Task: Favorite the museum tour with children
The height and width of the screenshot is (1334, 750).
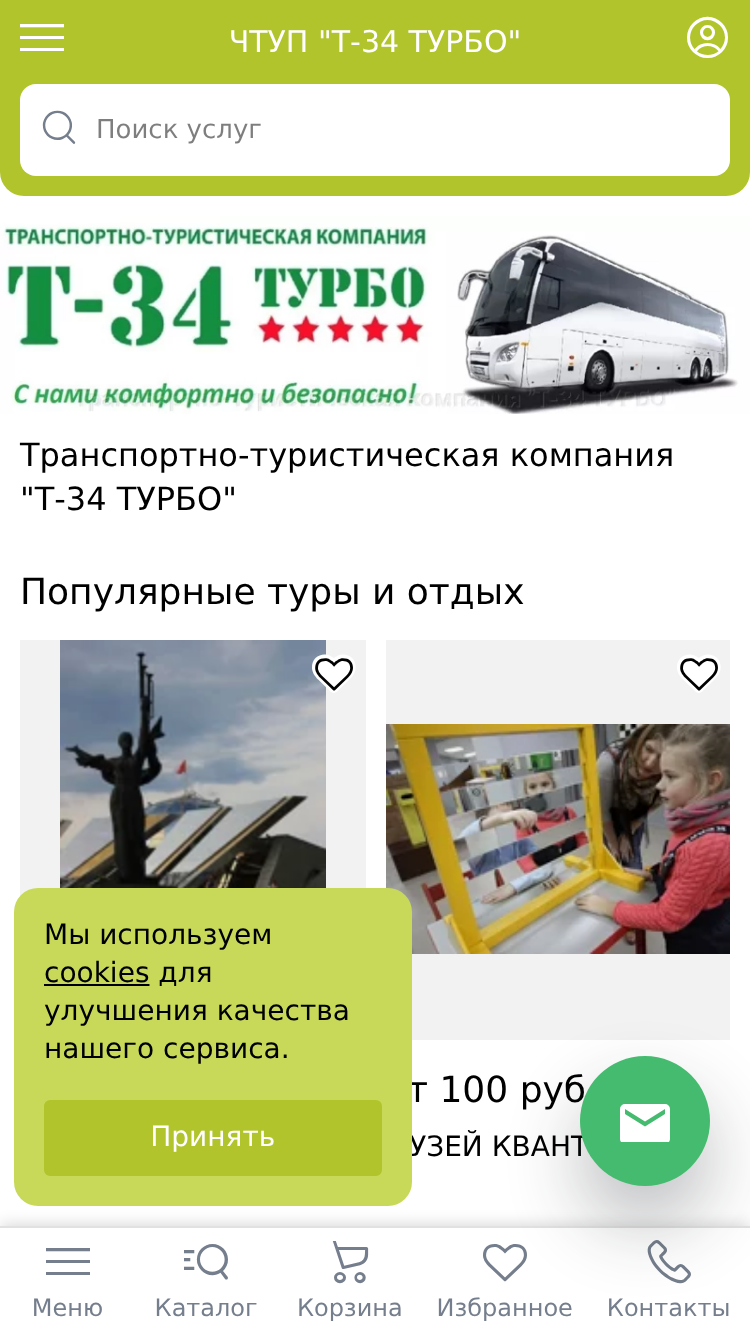Action: (699, 674)
